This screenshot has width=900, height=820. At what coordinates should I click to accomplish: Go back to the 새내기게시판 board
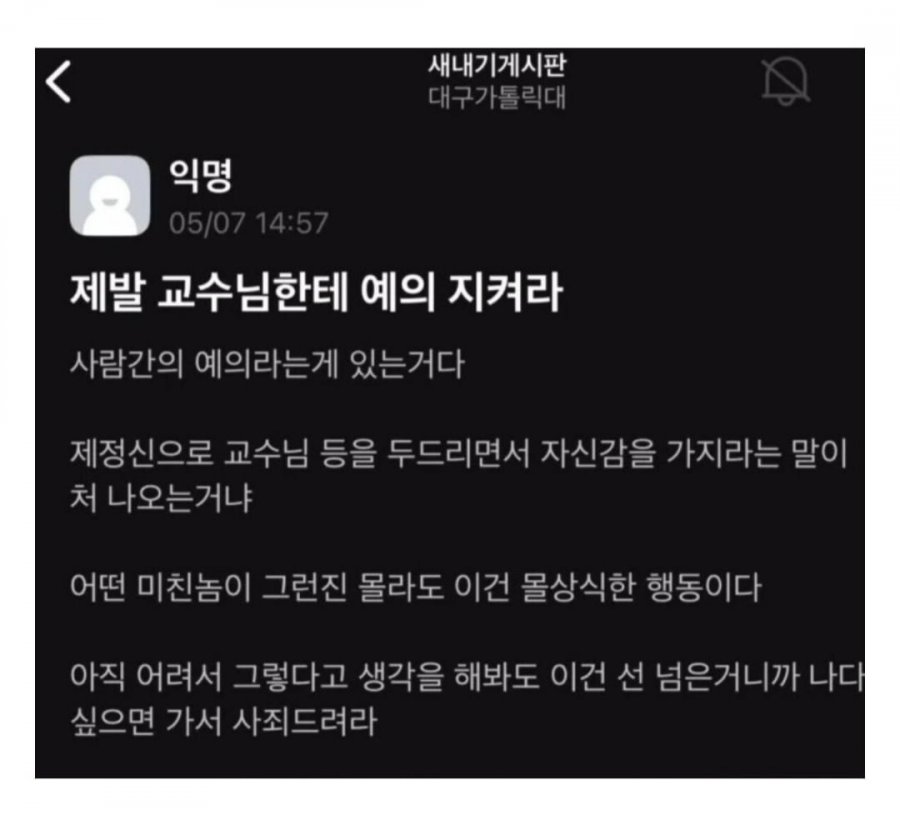coord(60,81)
